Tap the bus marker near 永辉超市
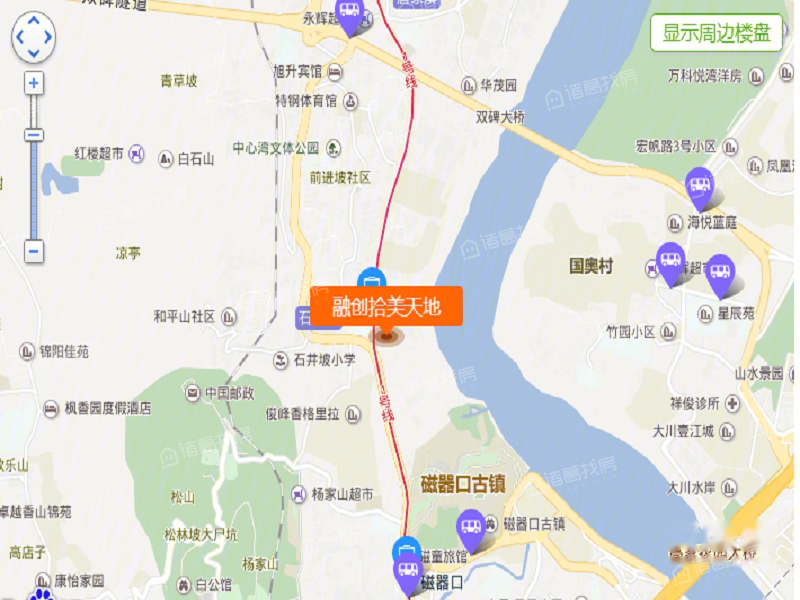 point(348,14)
